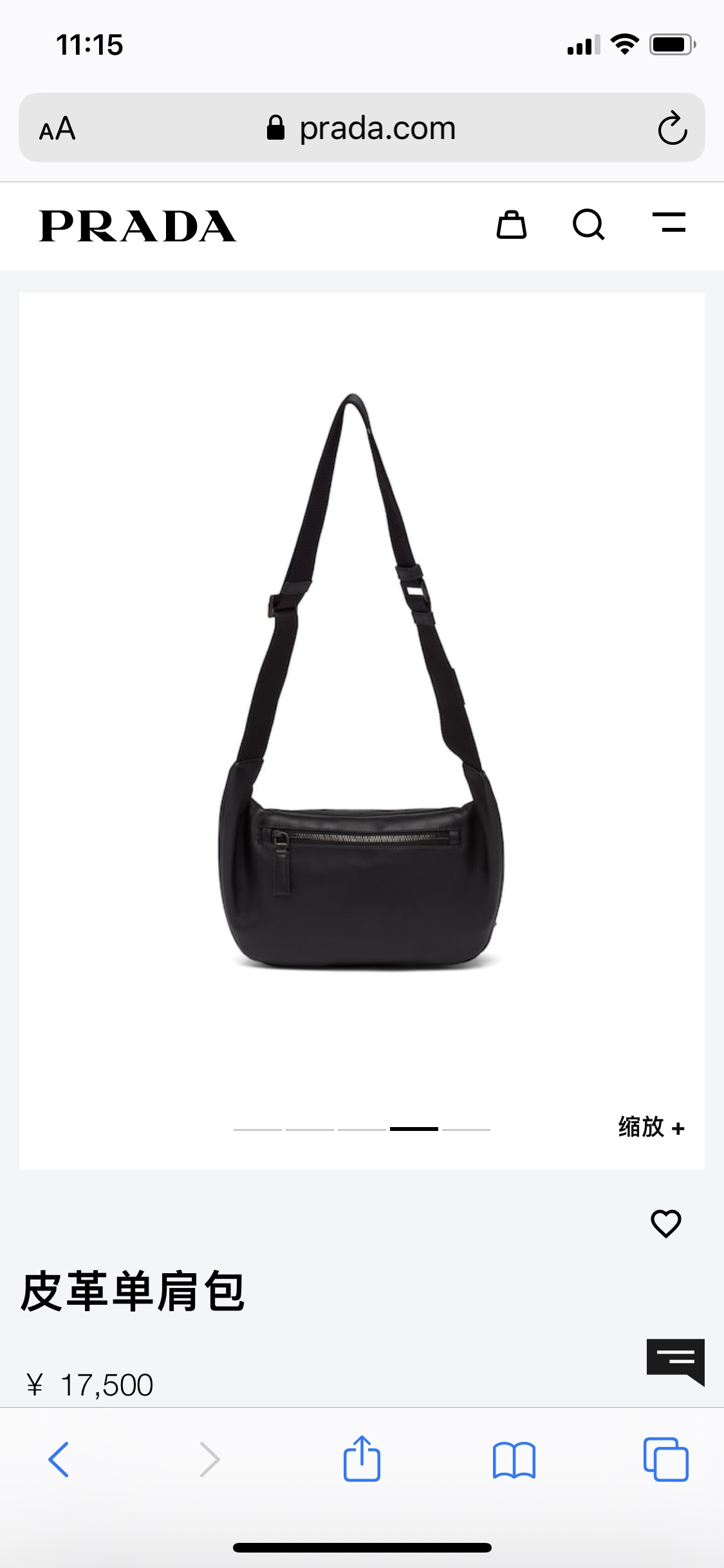This screenshot has height=1568, width=724.
Task: Open the hamburger menu
Action: [669, 223]
